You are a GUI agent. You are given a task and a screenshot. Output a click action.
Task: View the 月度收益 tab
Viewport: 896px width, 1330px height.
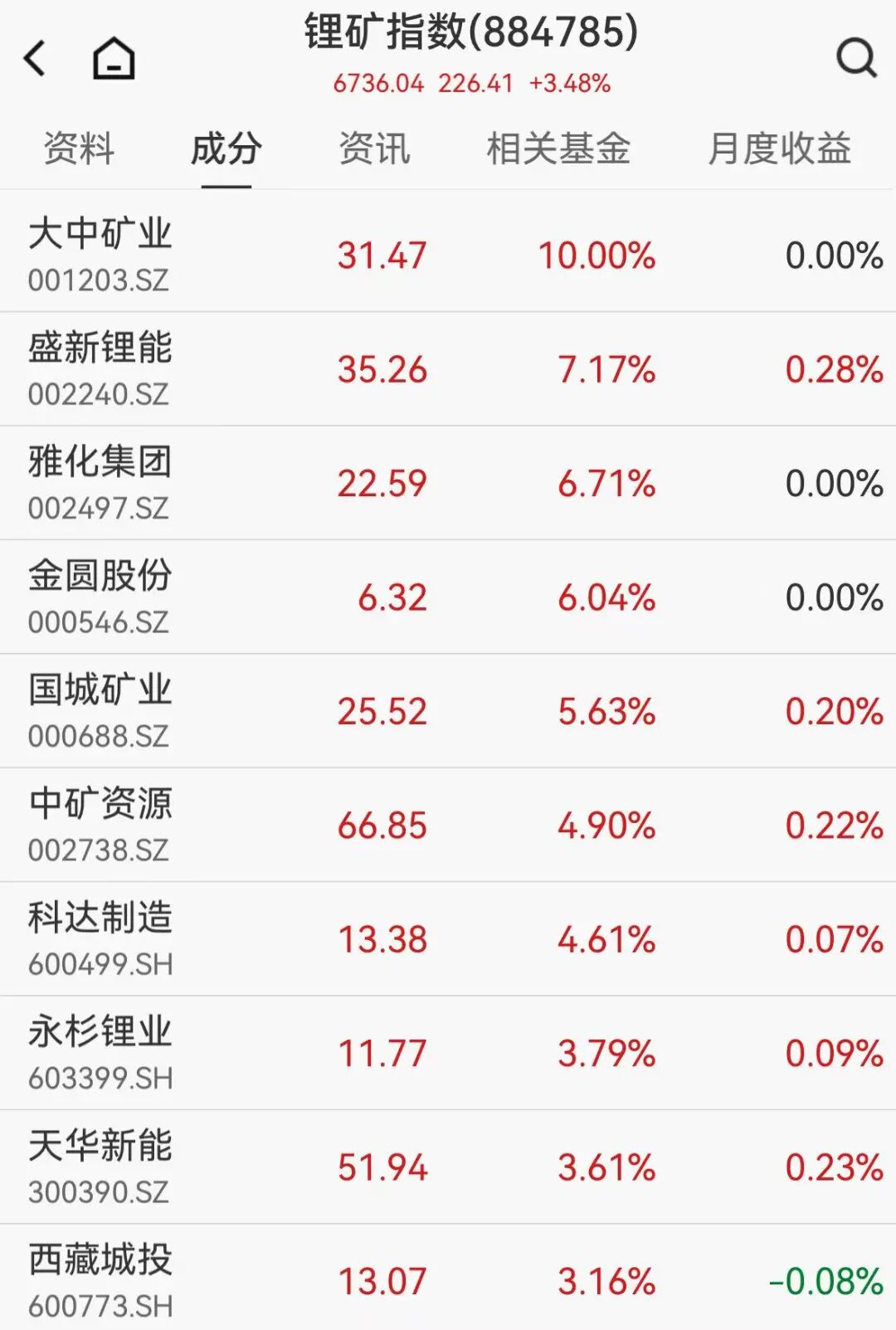coord(779,149)
